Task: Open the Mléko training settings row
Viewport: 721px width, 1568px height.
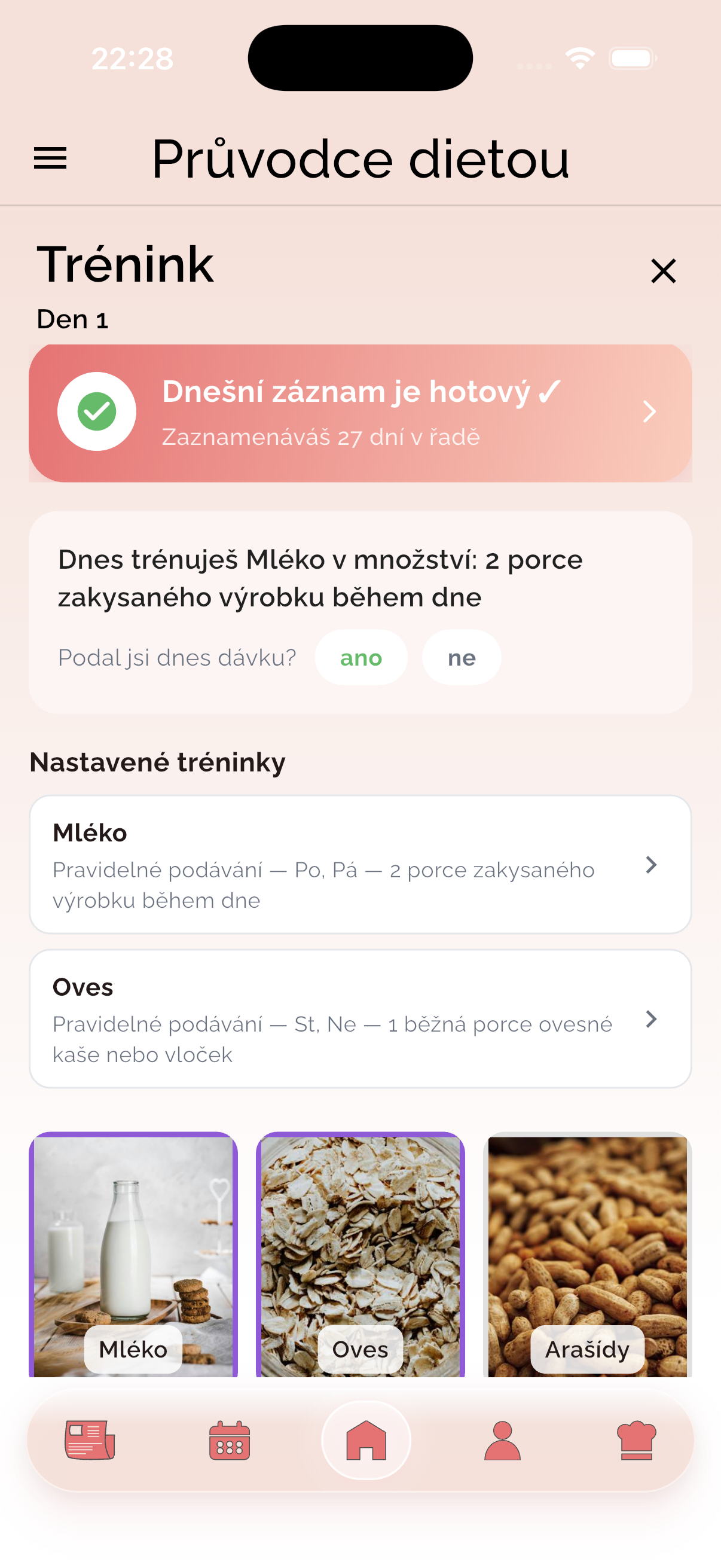Action: 360,864
